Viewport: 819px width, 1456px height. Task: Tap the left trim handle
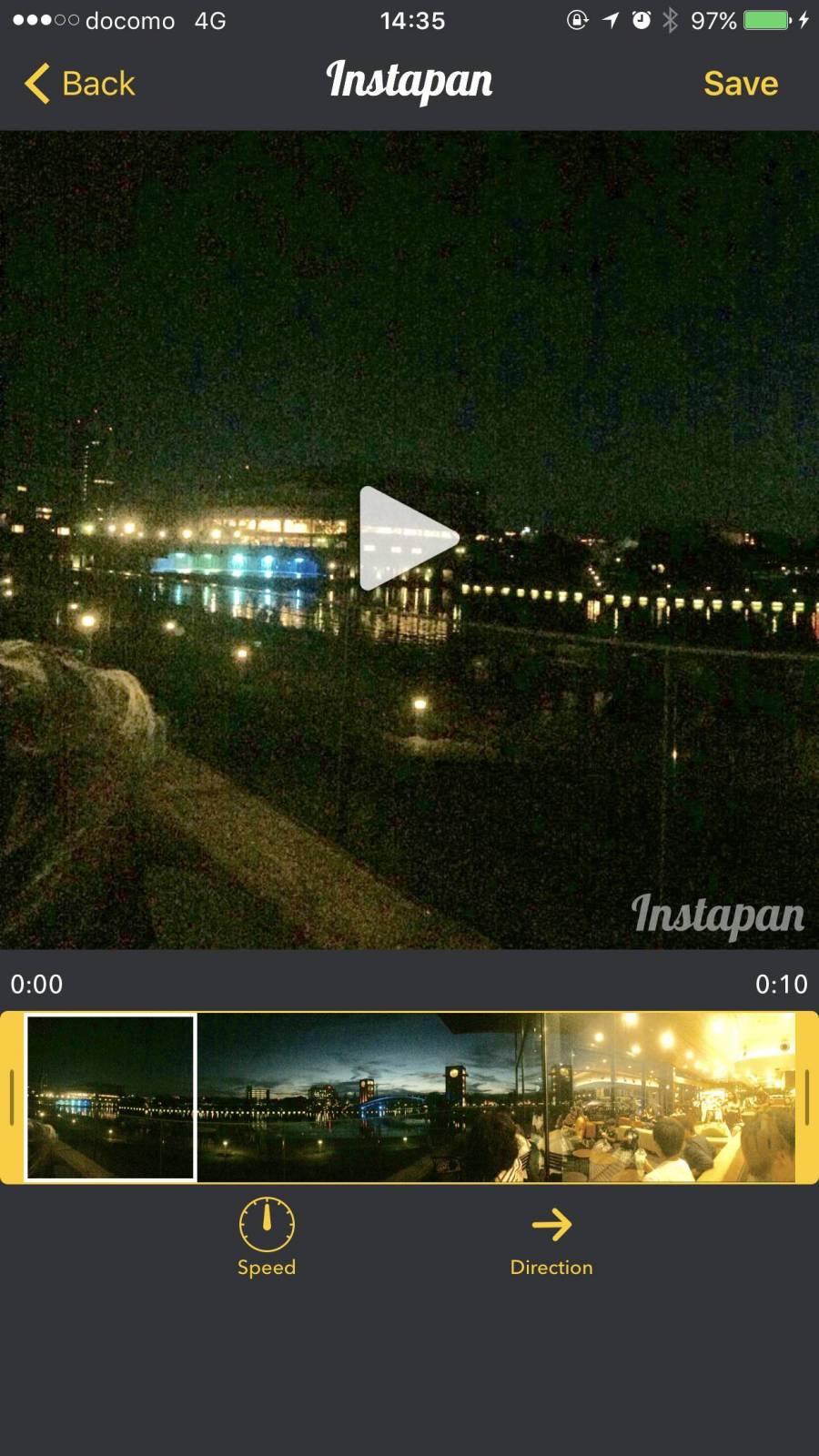(12, 1097)
